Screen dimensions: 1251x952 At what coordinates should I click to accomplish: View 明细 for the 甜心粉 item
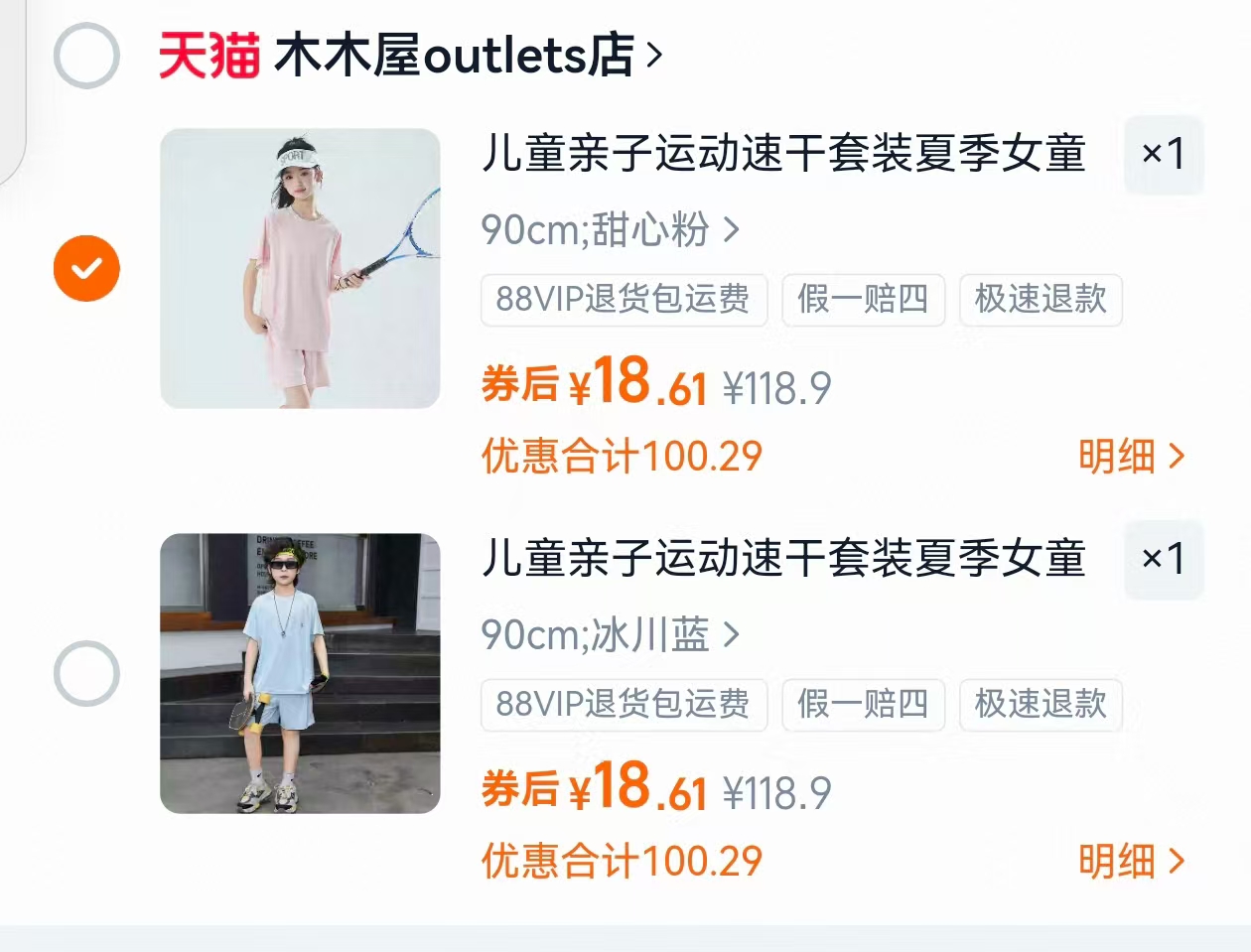click(x=1131, y=457)
